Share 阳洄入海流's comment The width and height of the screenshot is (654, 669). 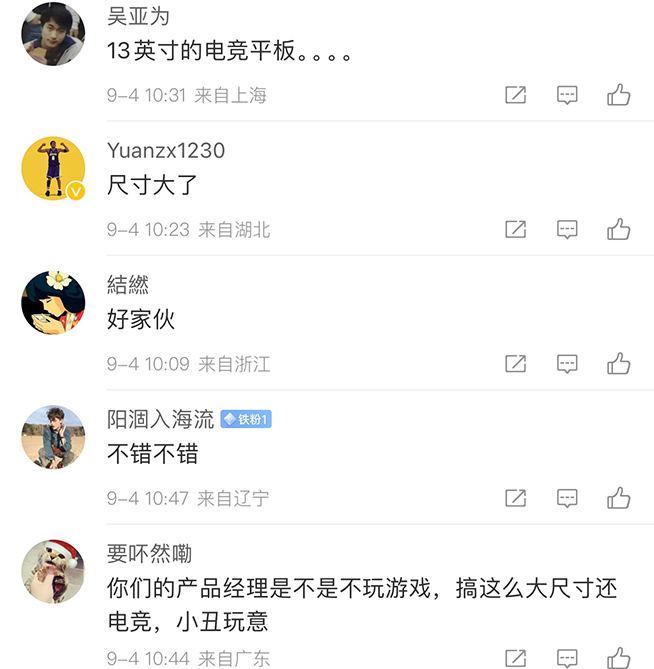pyautogui.click(x=515, y=497)
